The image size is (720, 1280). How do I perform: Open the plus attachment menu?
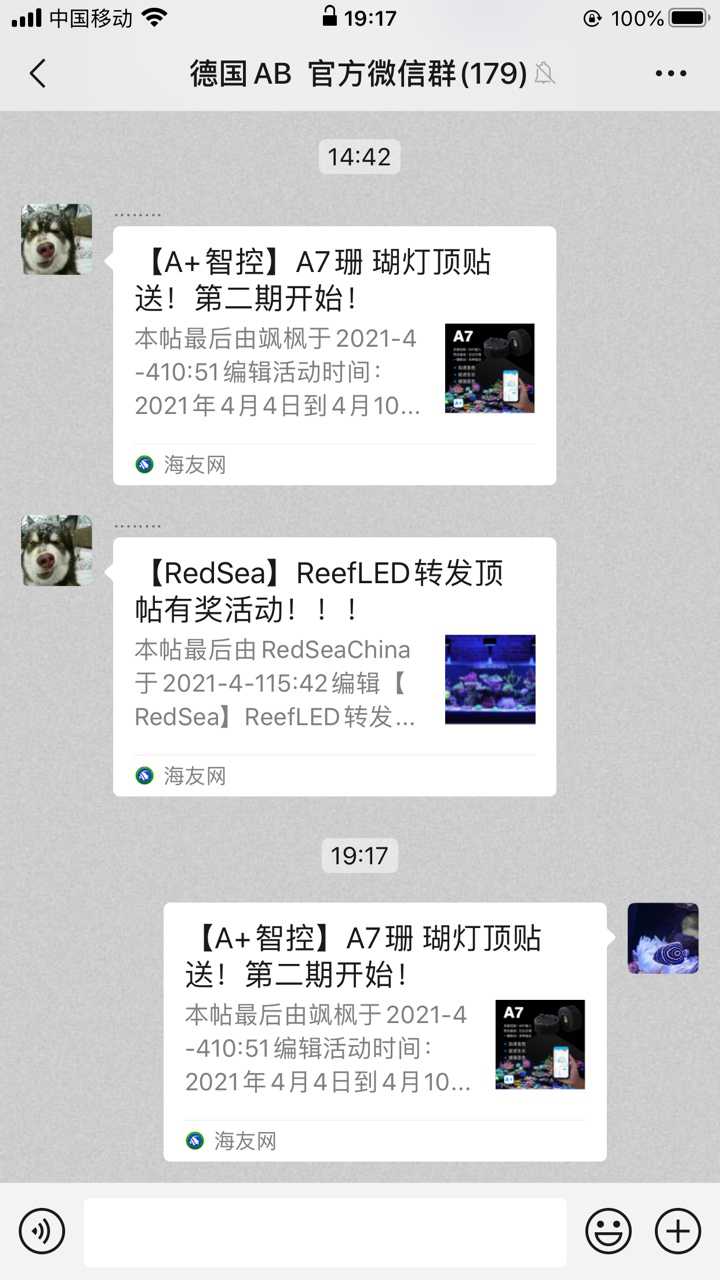point(677,1230)
